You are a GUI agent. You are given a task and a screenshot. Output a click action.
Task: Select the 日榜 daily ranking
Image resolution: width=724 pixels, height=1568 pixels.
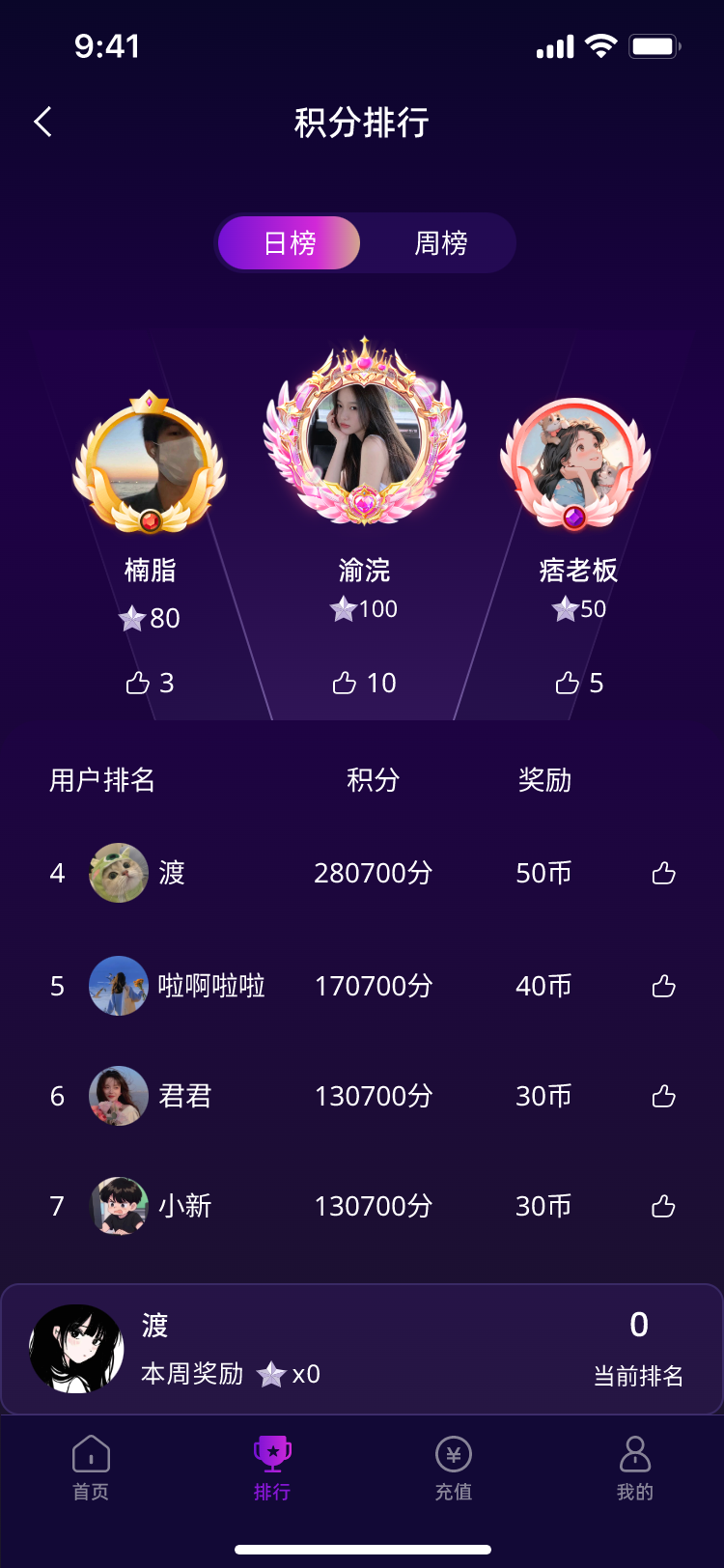point(290,243)
